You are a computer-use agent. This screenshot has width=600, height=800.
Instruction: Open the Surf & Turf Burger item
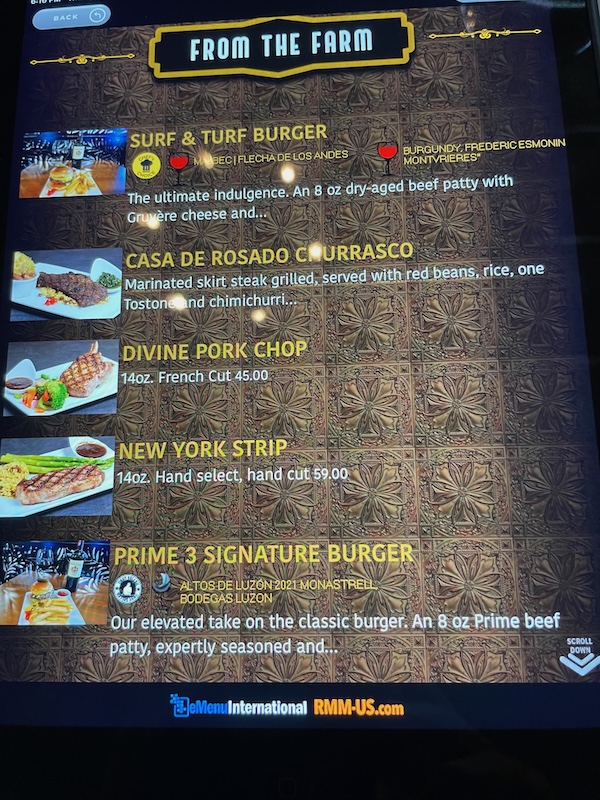pyautogui.click(x=228, y=133)
